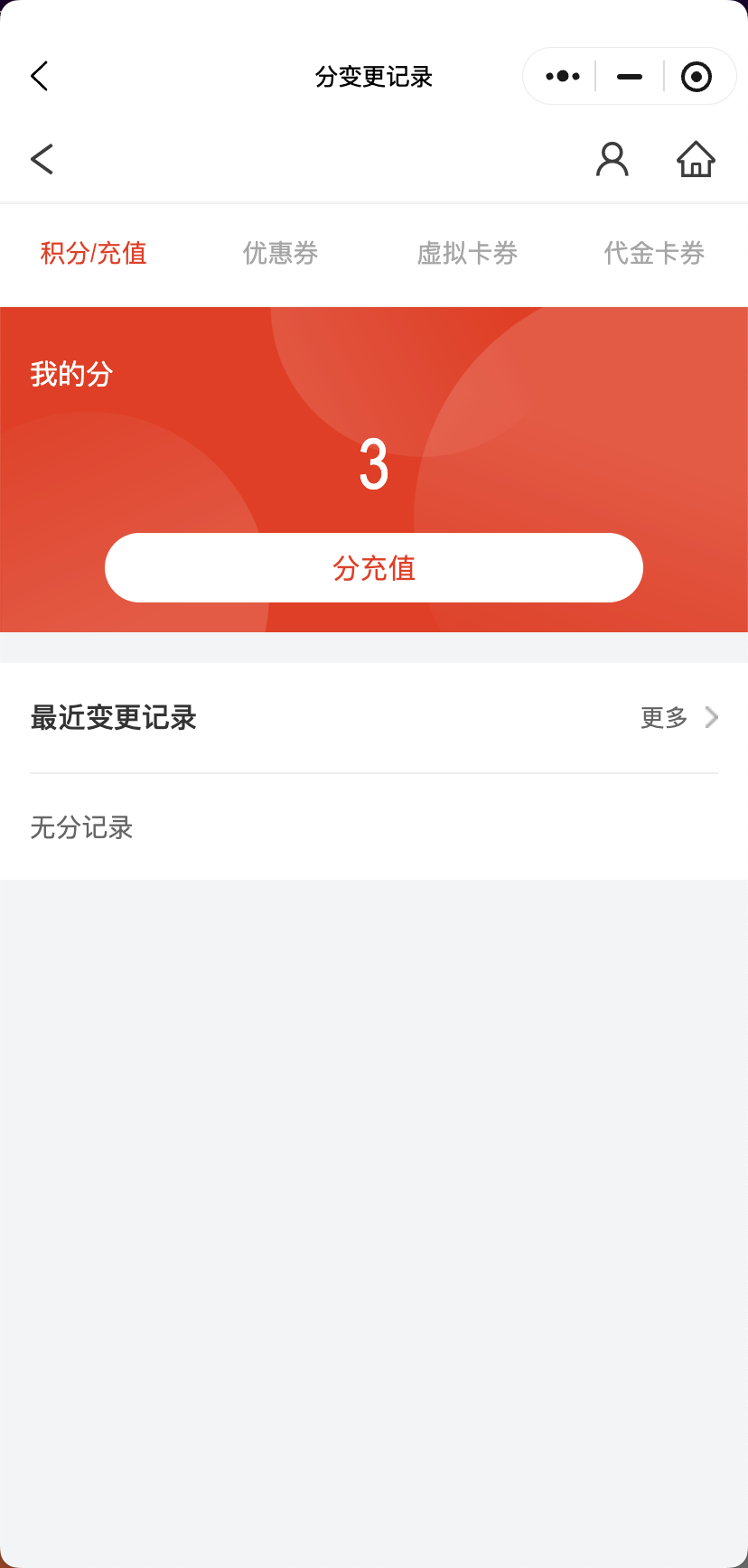The image size is (748, 1568).
Task: Click the 最近变更记录 heading
Action: point(114,717)
